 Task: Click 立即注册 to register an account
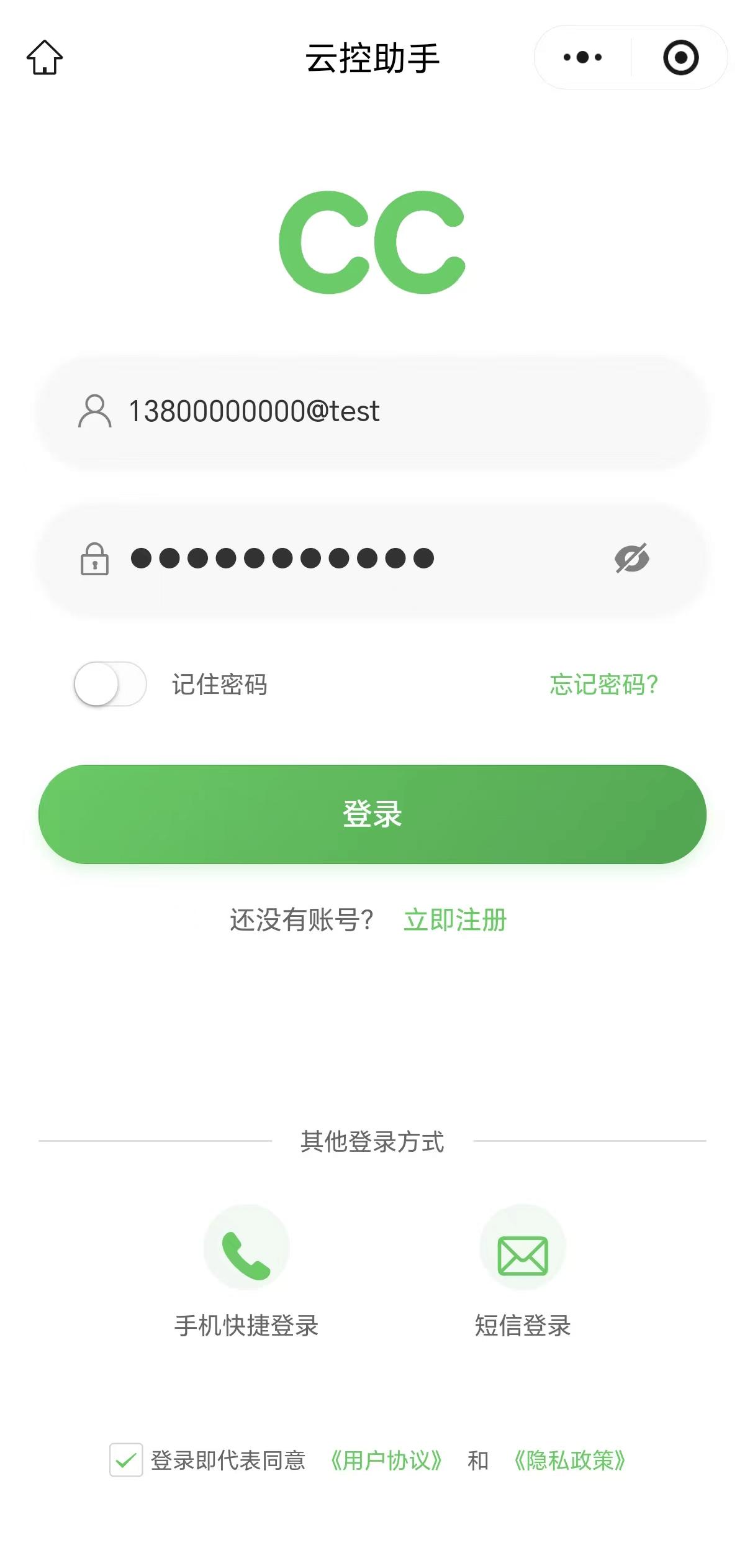[x=455, y=922]
